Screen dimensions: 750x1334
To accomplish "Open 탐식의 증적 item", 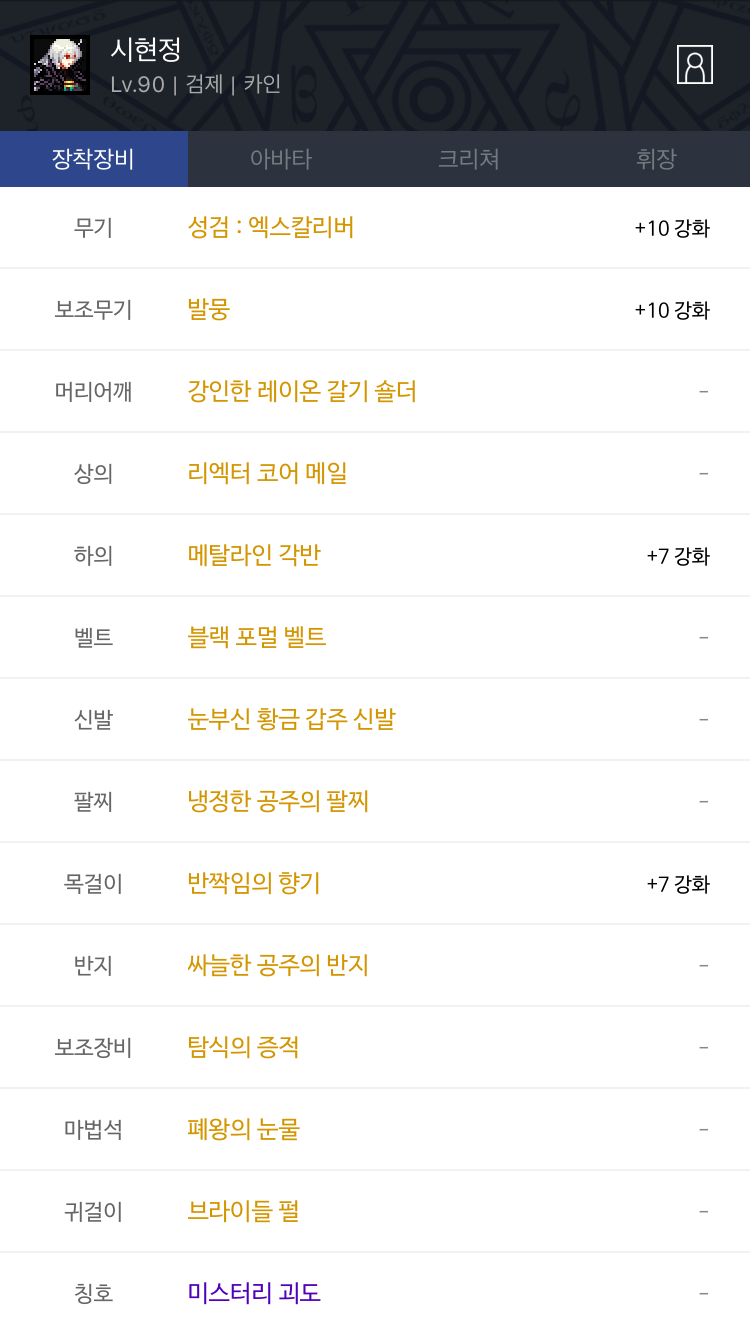I will (244, 1047).
